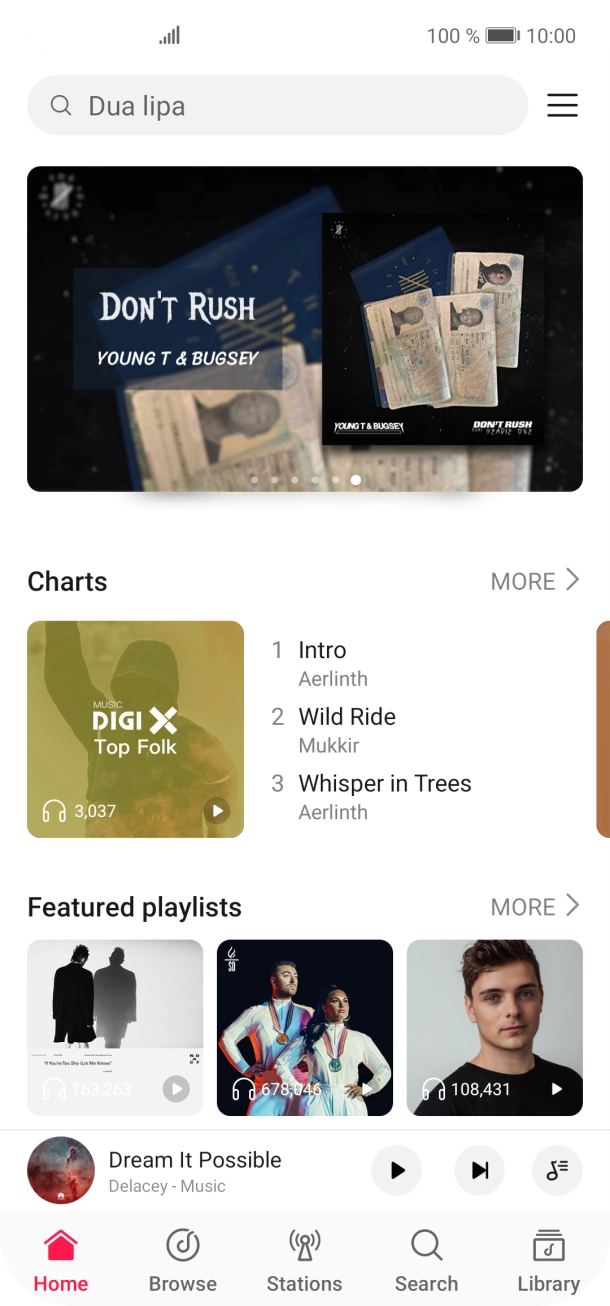This screenshot has height=1306, width=610.
Task: Open the search box showing Dua lipa
Action: click(x=277, y=105)
